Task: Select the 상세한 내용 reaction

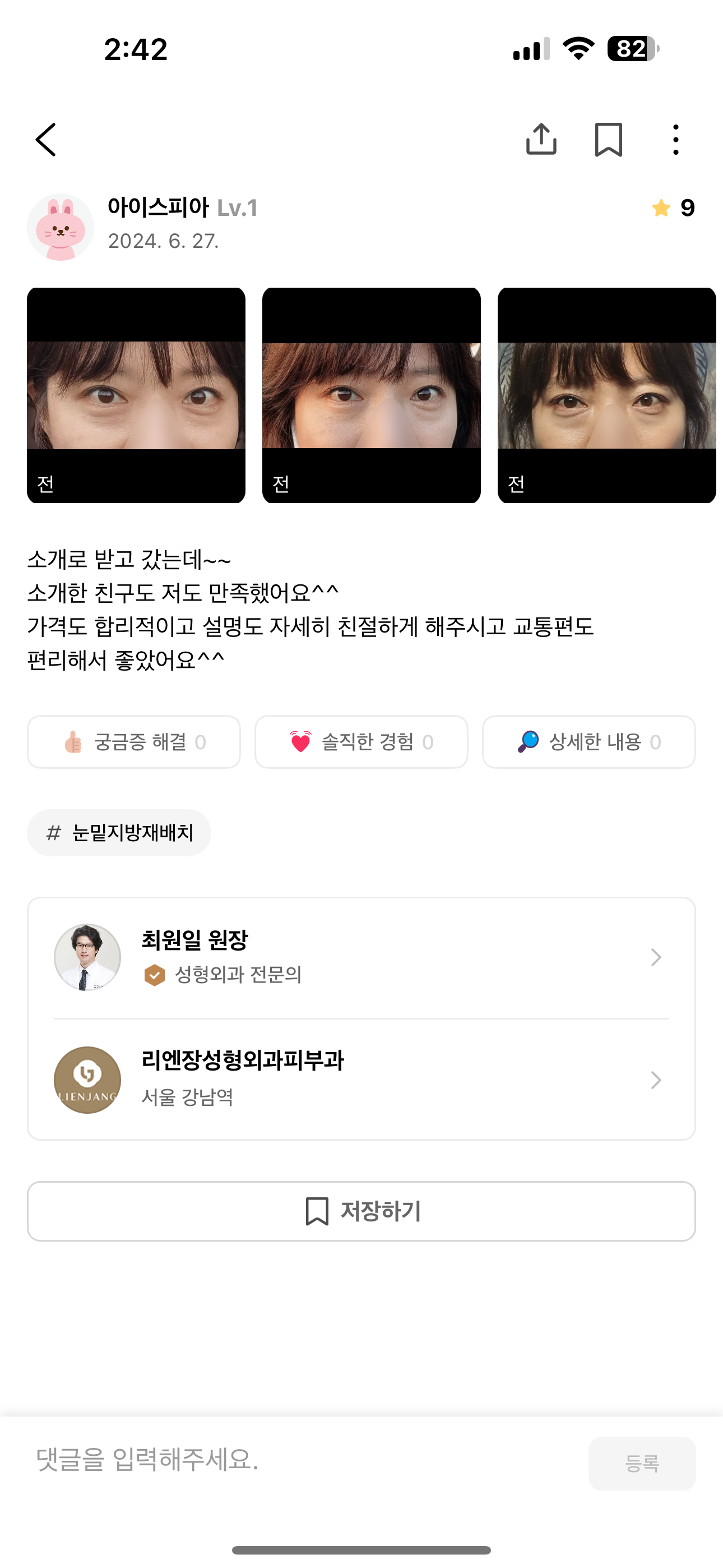Action: point(588,742)
